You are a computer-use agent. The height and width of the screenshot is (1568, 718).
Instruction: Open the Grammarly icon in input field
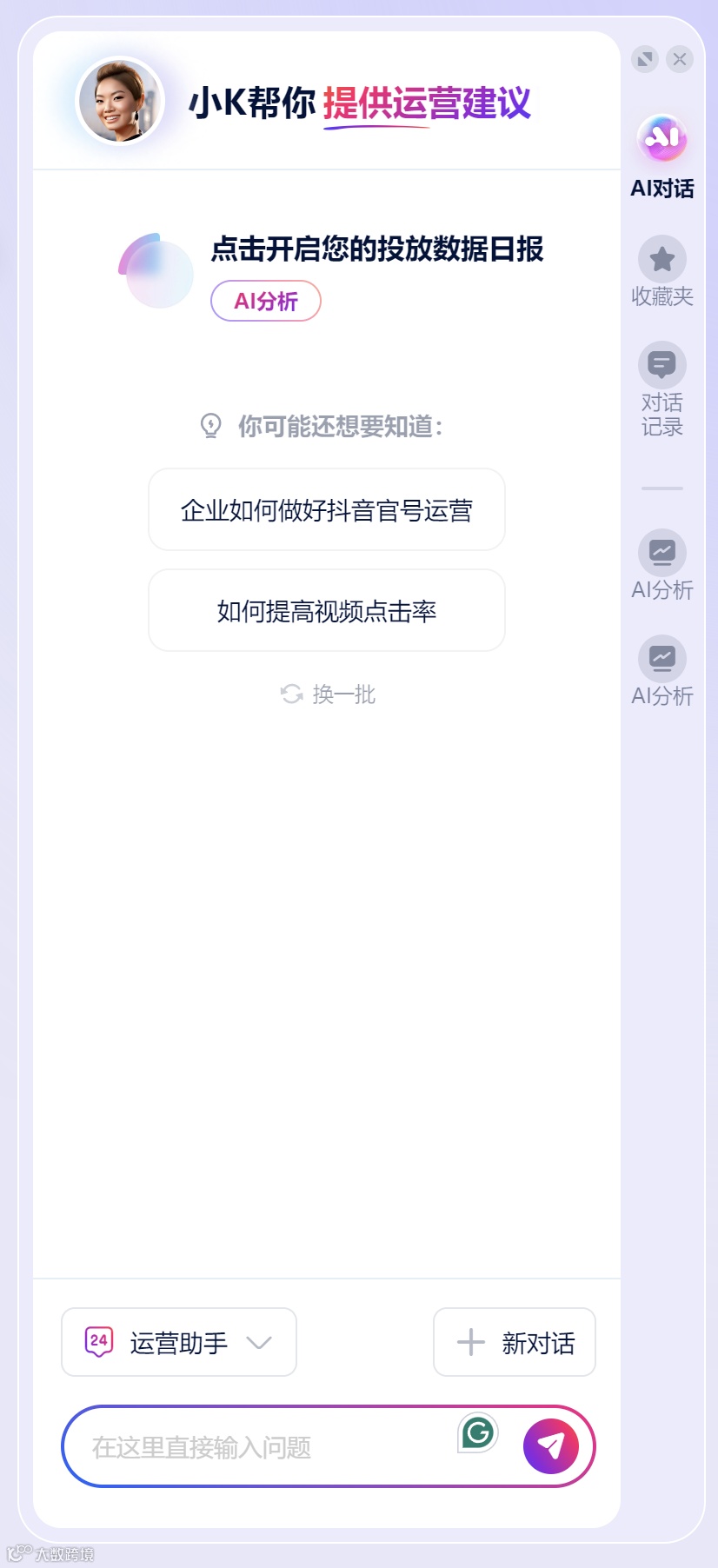(x=476, y=1438)
